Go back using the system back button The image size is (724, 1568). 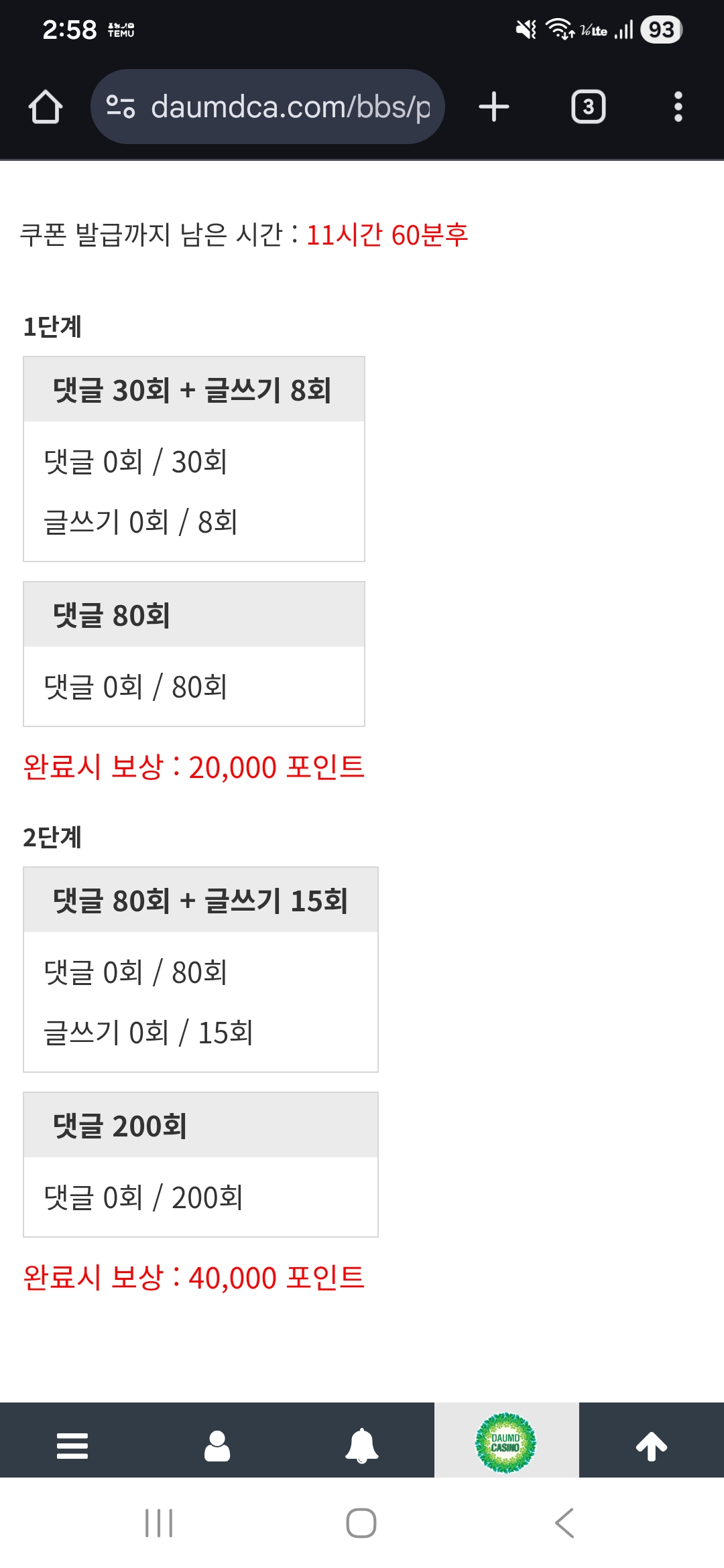(564, 1523)
